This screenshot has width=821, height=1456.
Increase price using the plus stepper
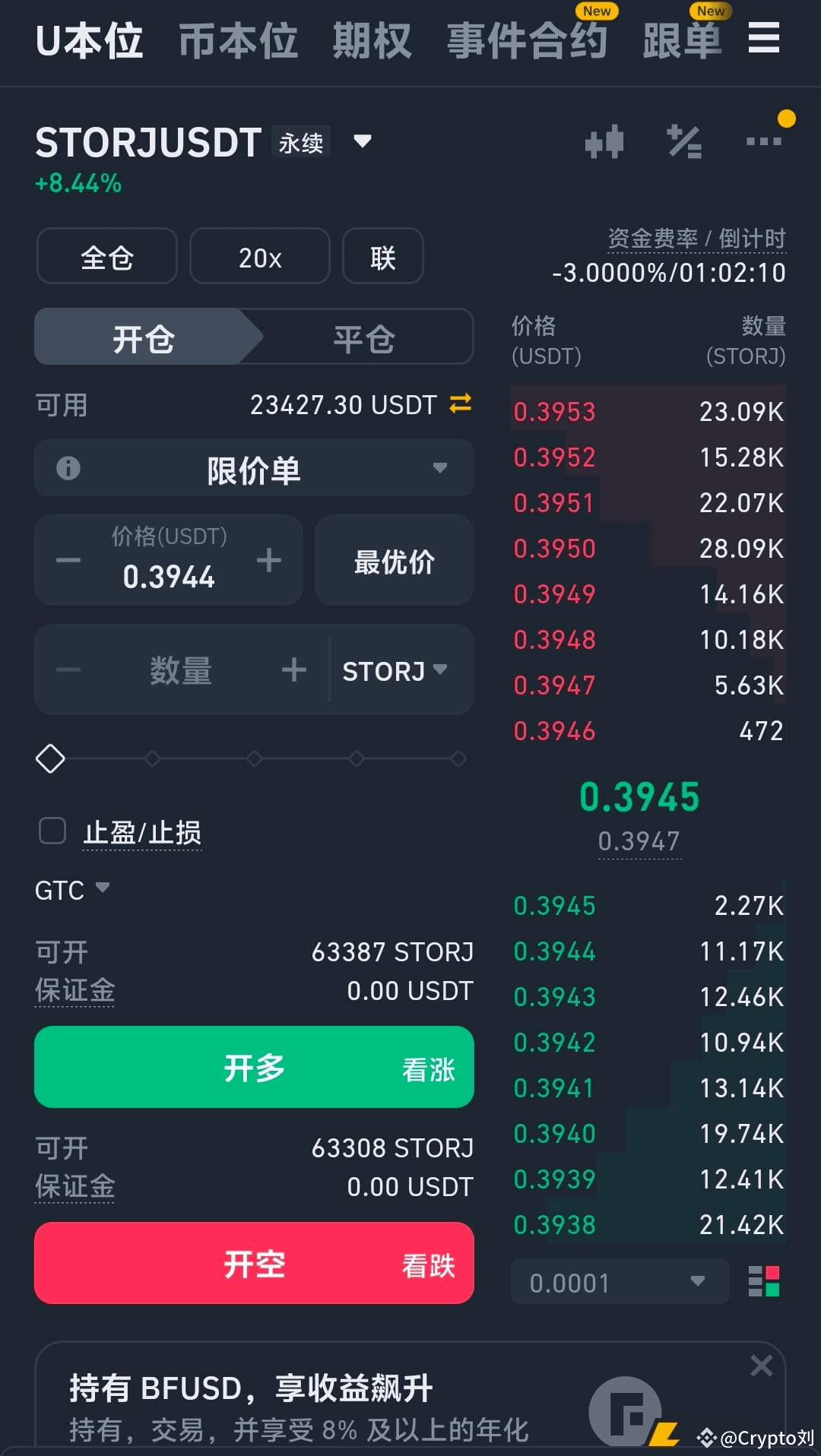268,560
